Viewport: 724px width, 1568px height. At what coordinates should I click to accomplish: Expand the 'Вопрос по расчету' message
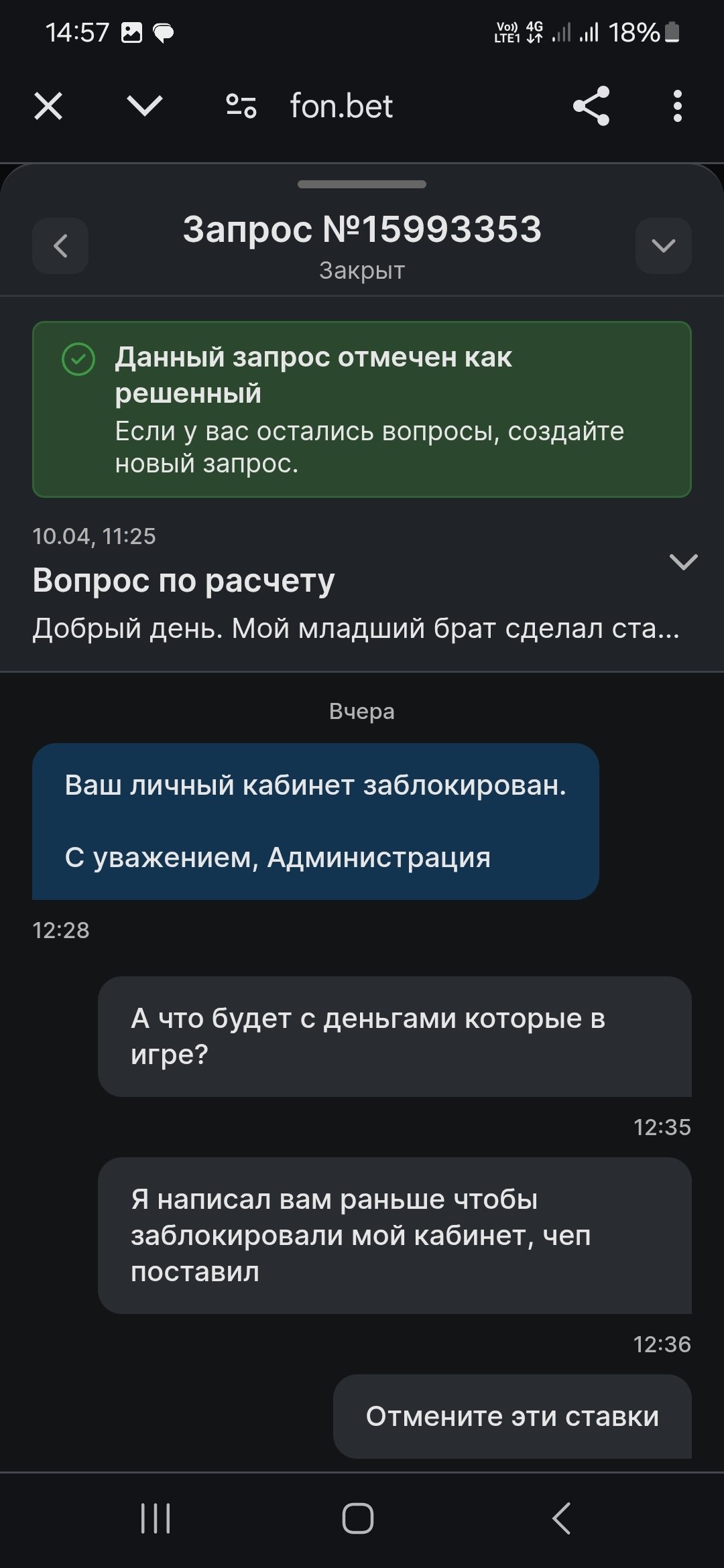tap(683, 562)
